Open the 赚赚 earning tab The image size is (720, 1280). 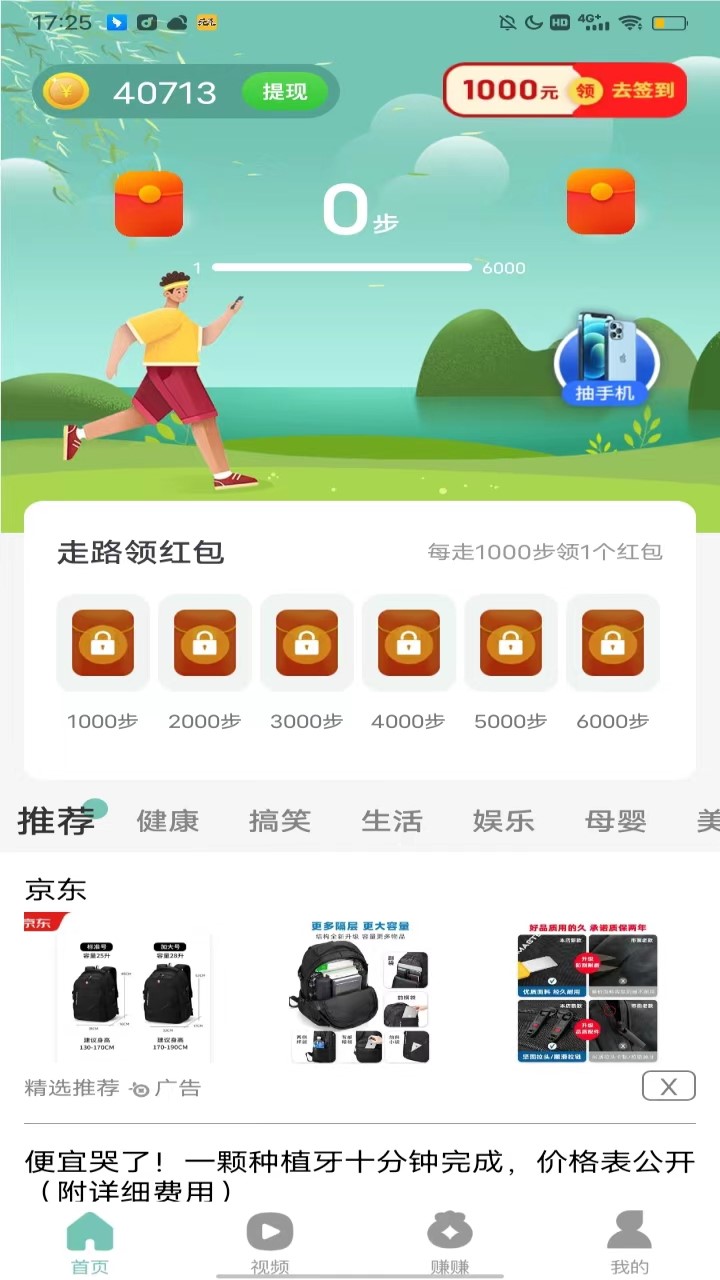[450, 1244]
